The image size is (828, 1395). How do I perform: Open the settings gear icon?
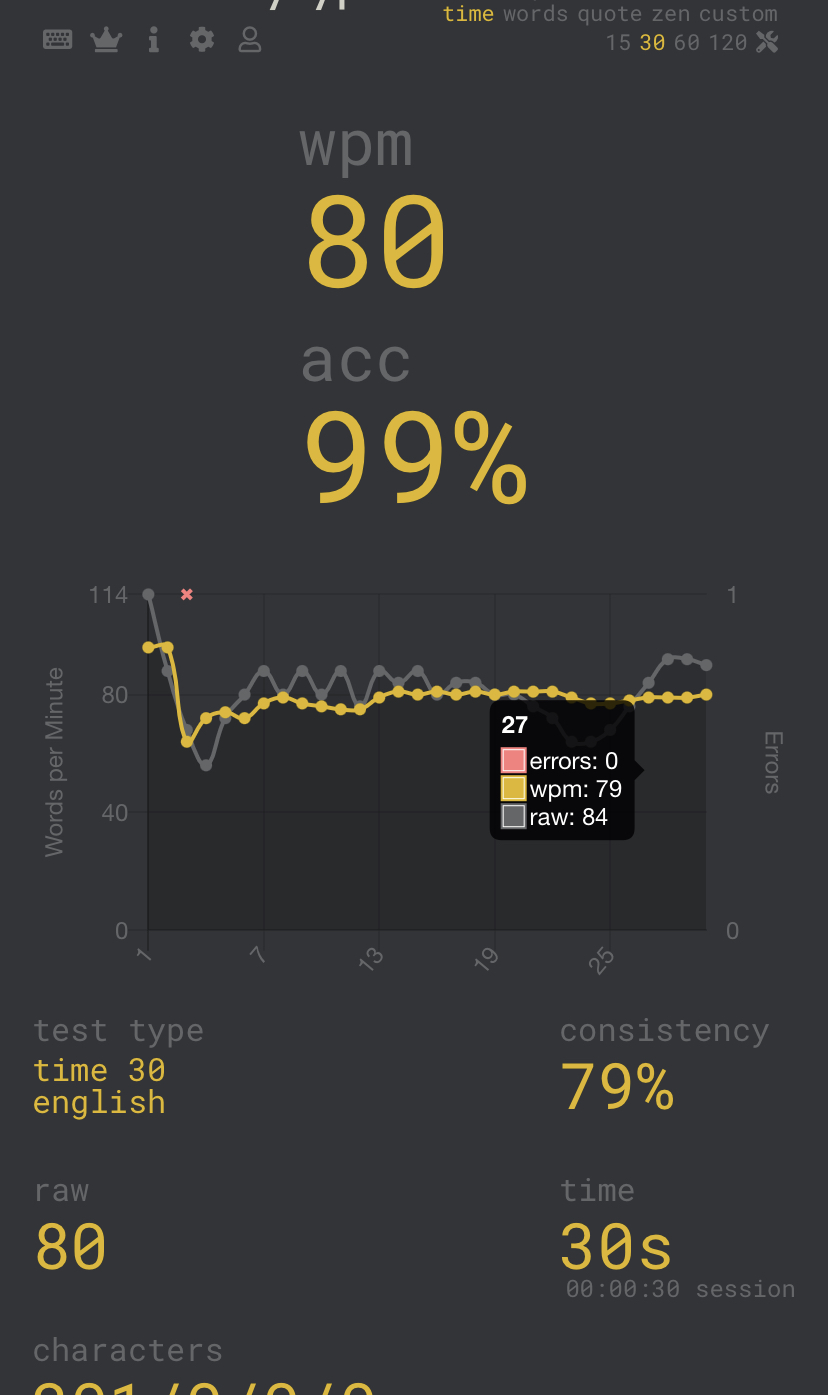[202, 40]
